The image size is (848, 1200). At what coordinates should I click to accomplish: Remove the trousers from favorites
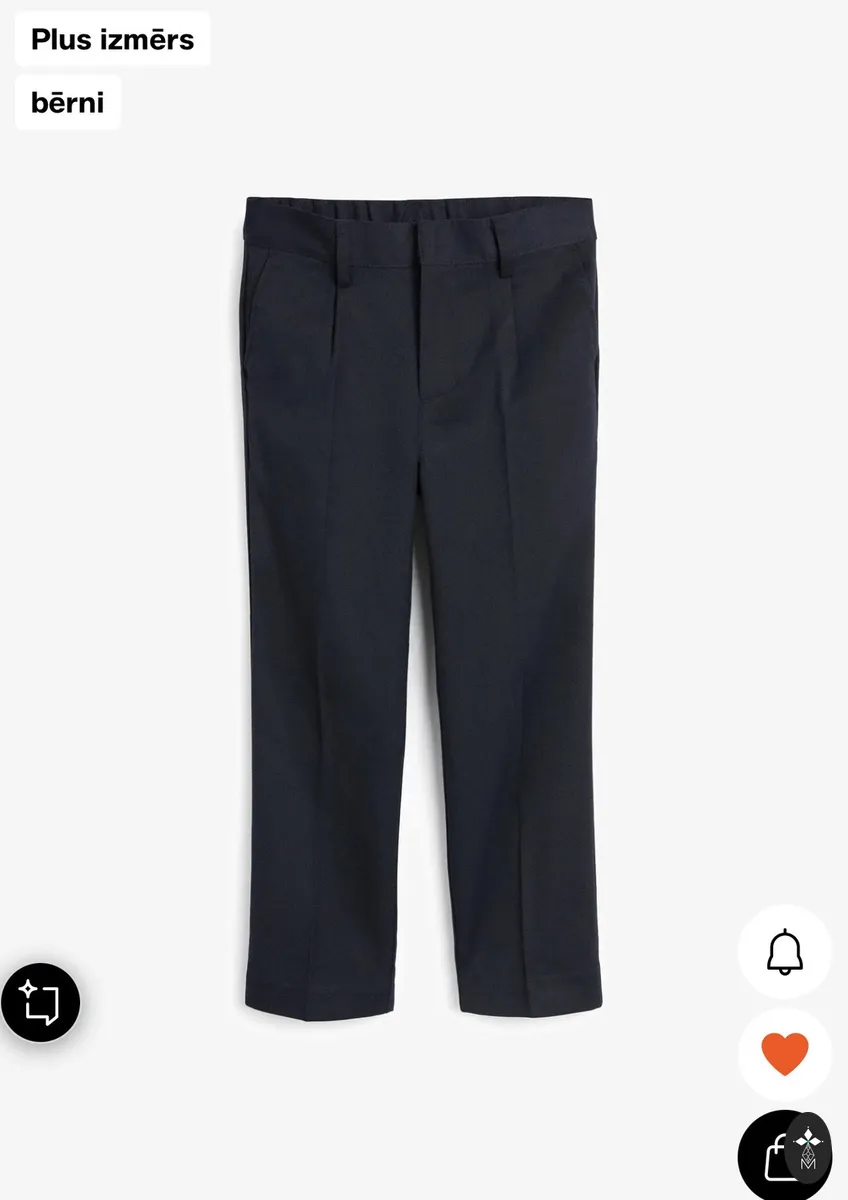point(785,1055)
